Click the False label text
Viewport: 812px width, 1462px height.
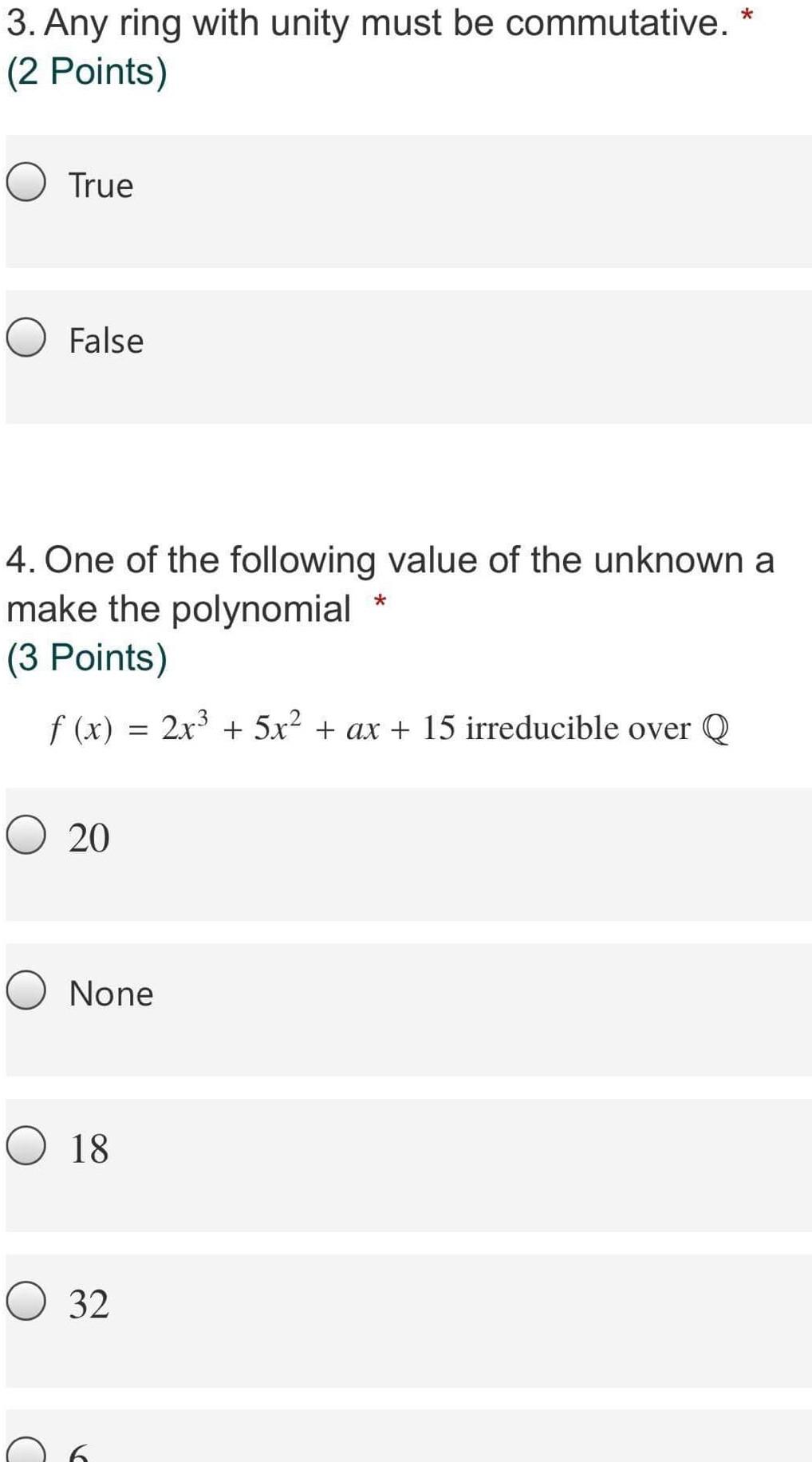tap(105, 339)
